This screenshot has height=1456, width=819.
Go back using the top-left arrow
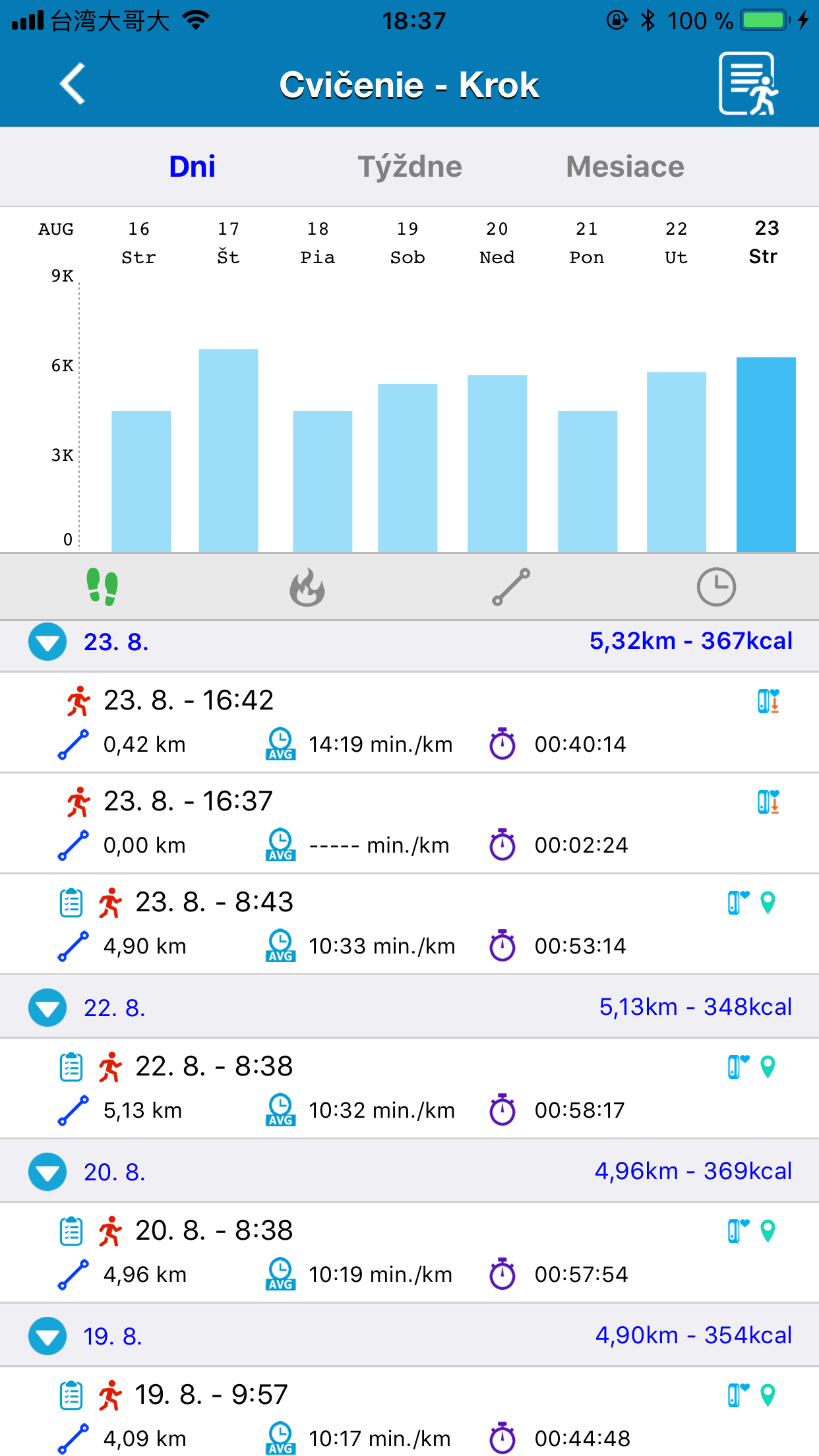coord(73,84)
